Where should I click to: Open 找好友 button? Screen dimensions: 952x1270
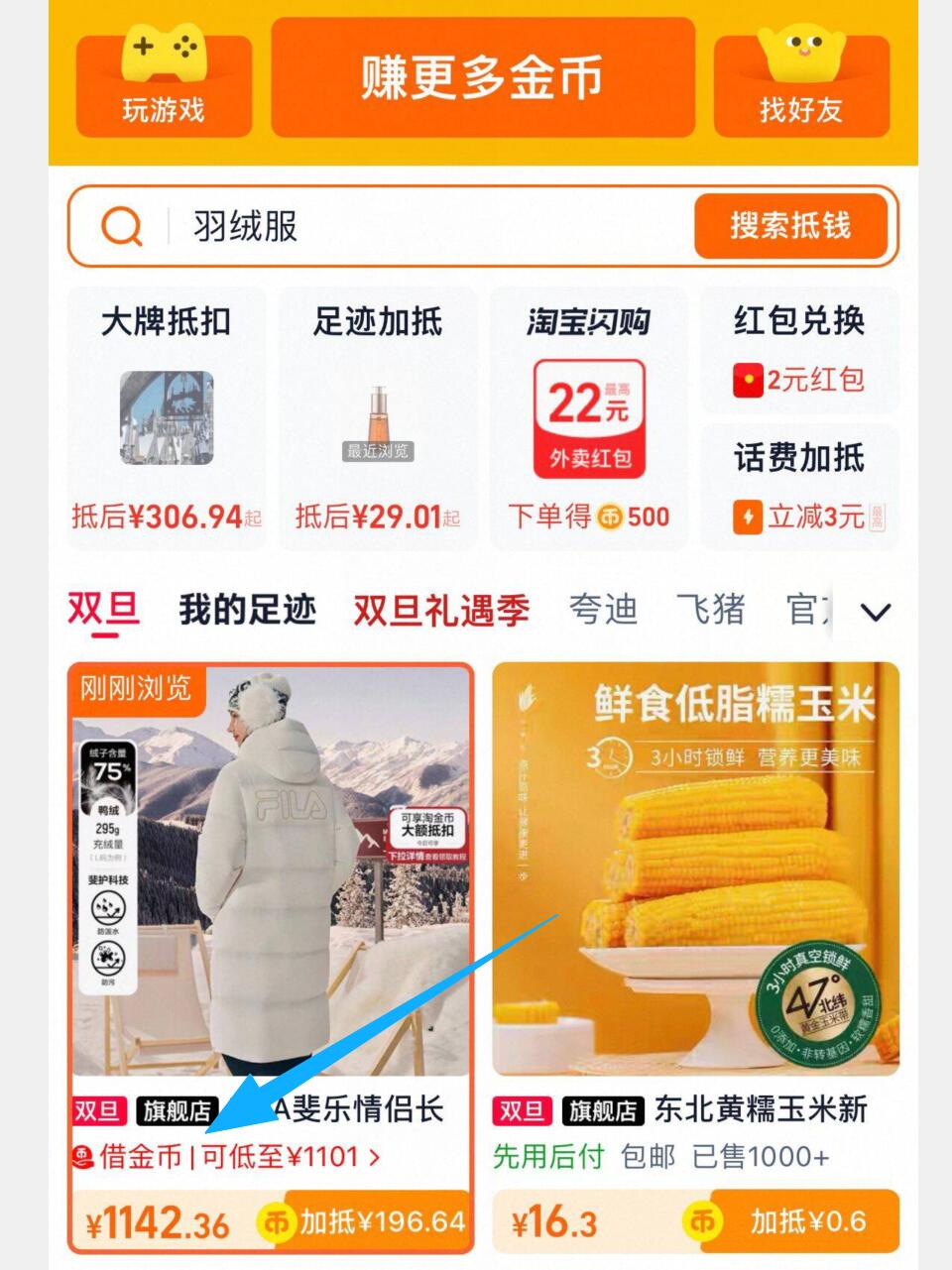click(x=801, y=84)
